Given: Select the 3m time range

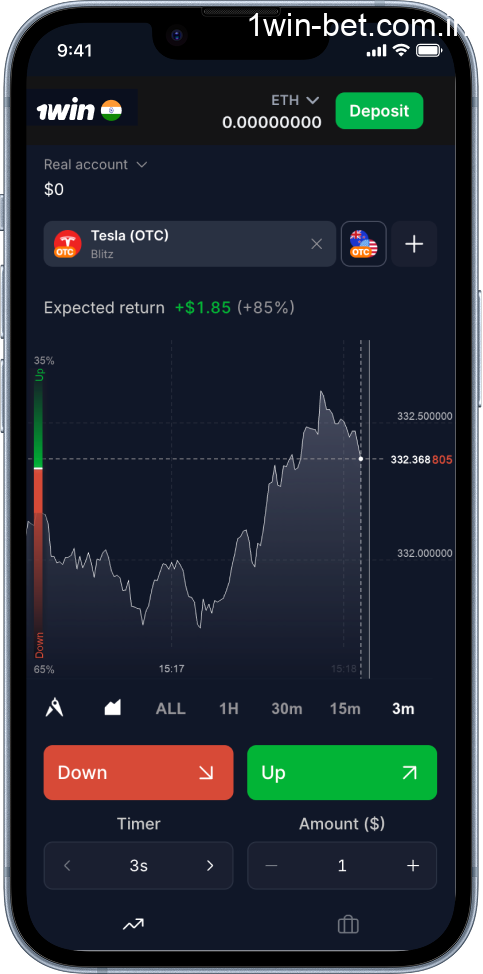Looking at the screenshot, I should (x=403, y=709).
